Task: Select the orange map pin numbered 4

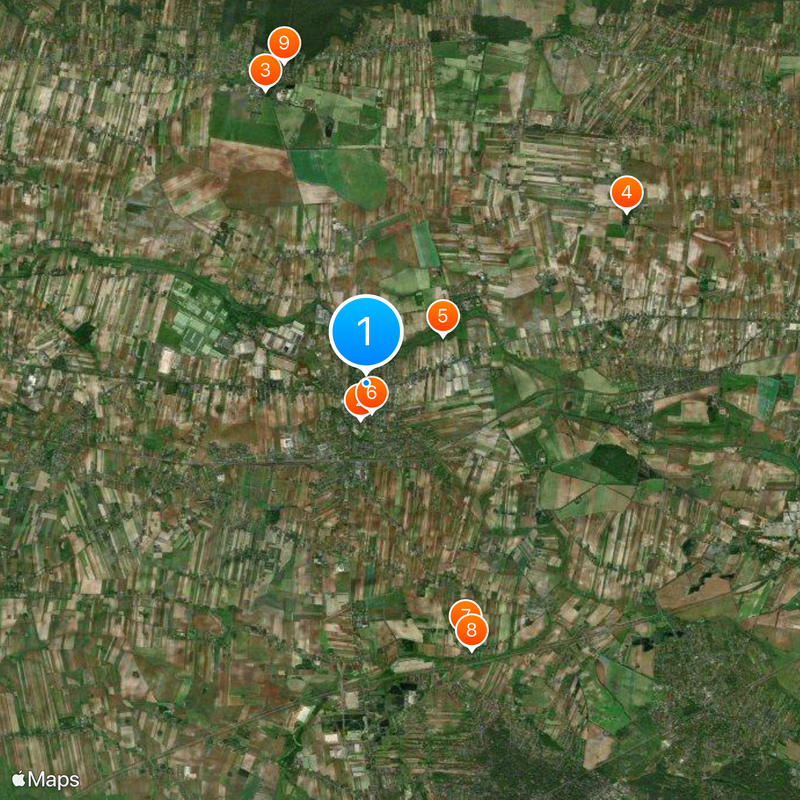Action: [626, 192]
